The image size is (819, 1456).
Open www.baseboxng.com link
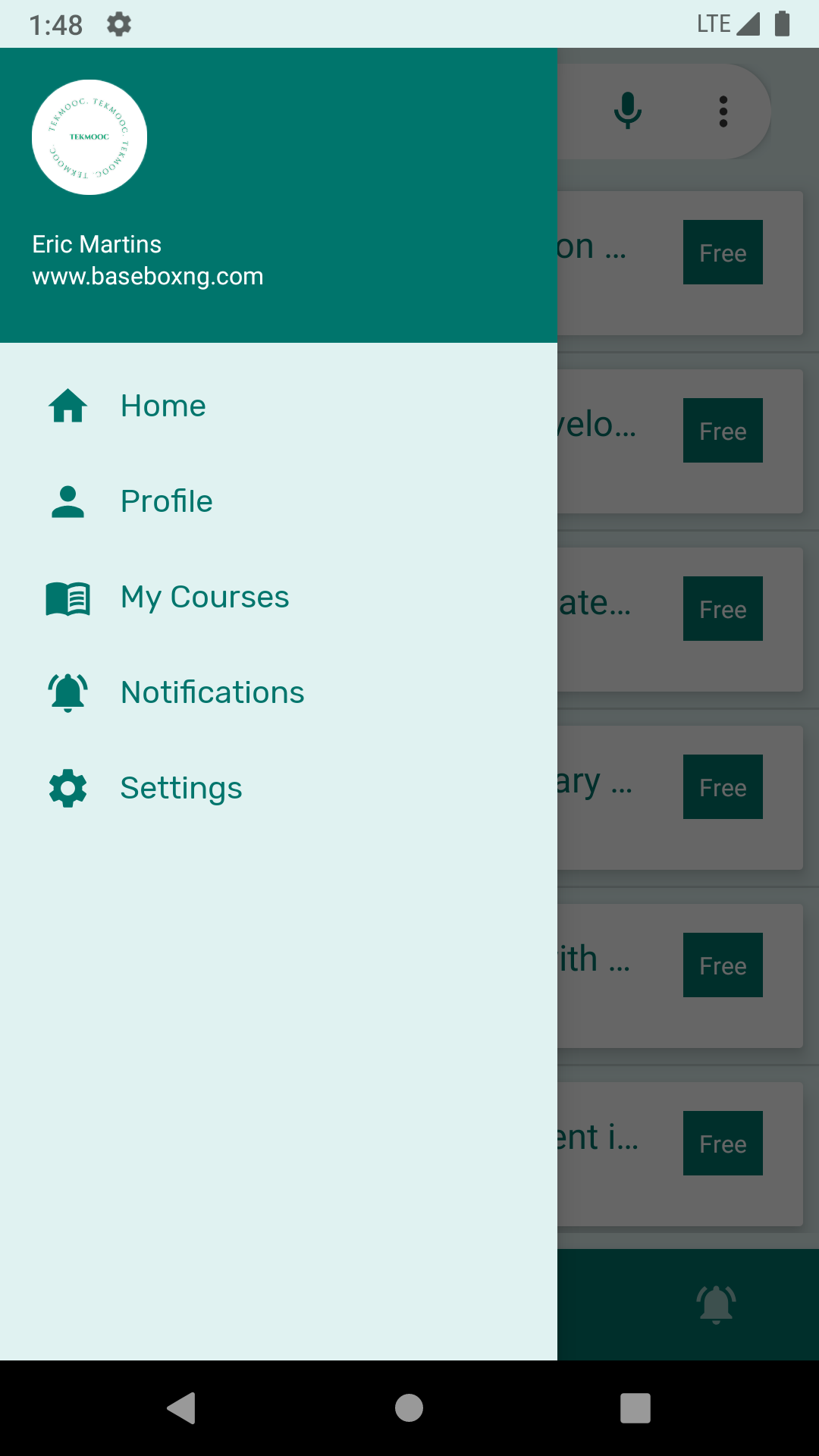(x=148, y=277)
